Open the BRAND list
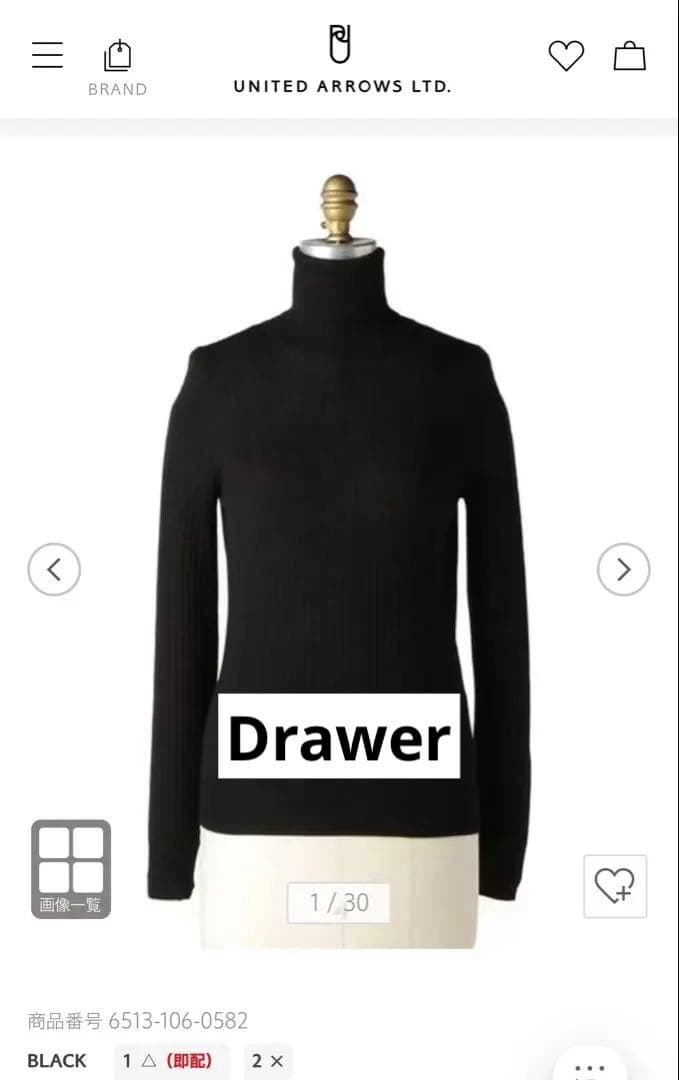This screenshot has width=679, height=1080. [x=117, y=67]
